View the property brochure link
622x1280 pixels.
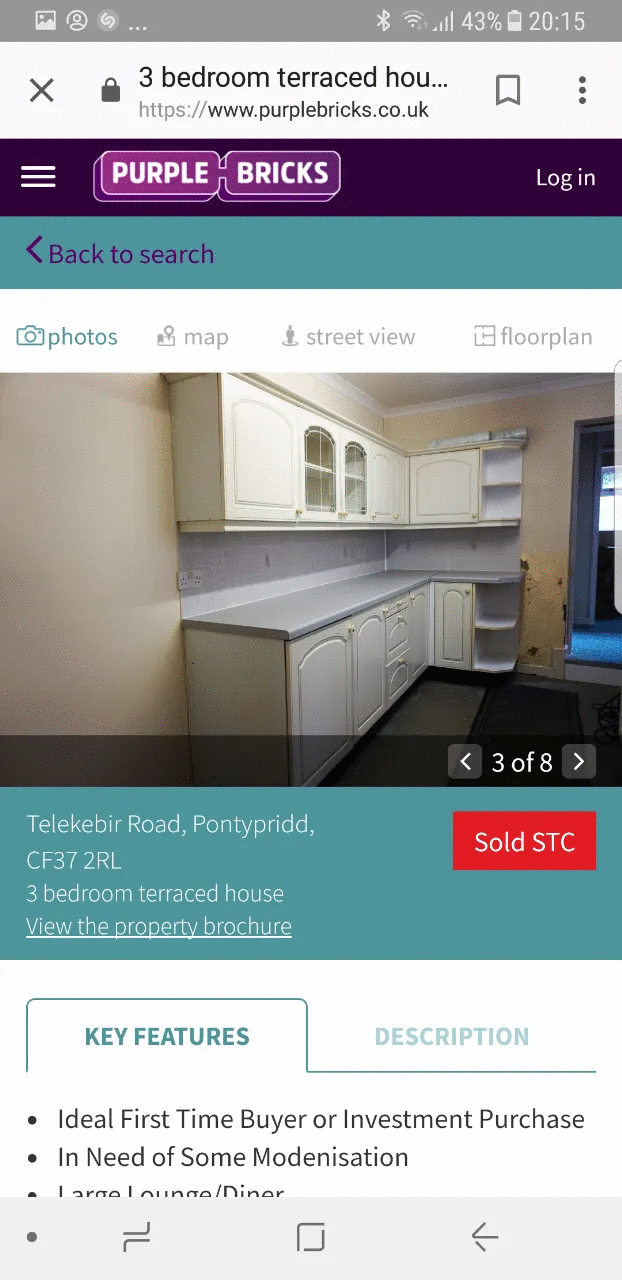pyautogui.click(x=159, y=926)
